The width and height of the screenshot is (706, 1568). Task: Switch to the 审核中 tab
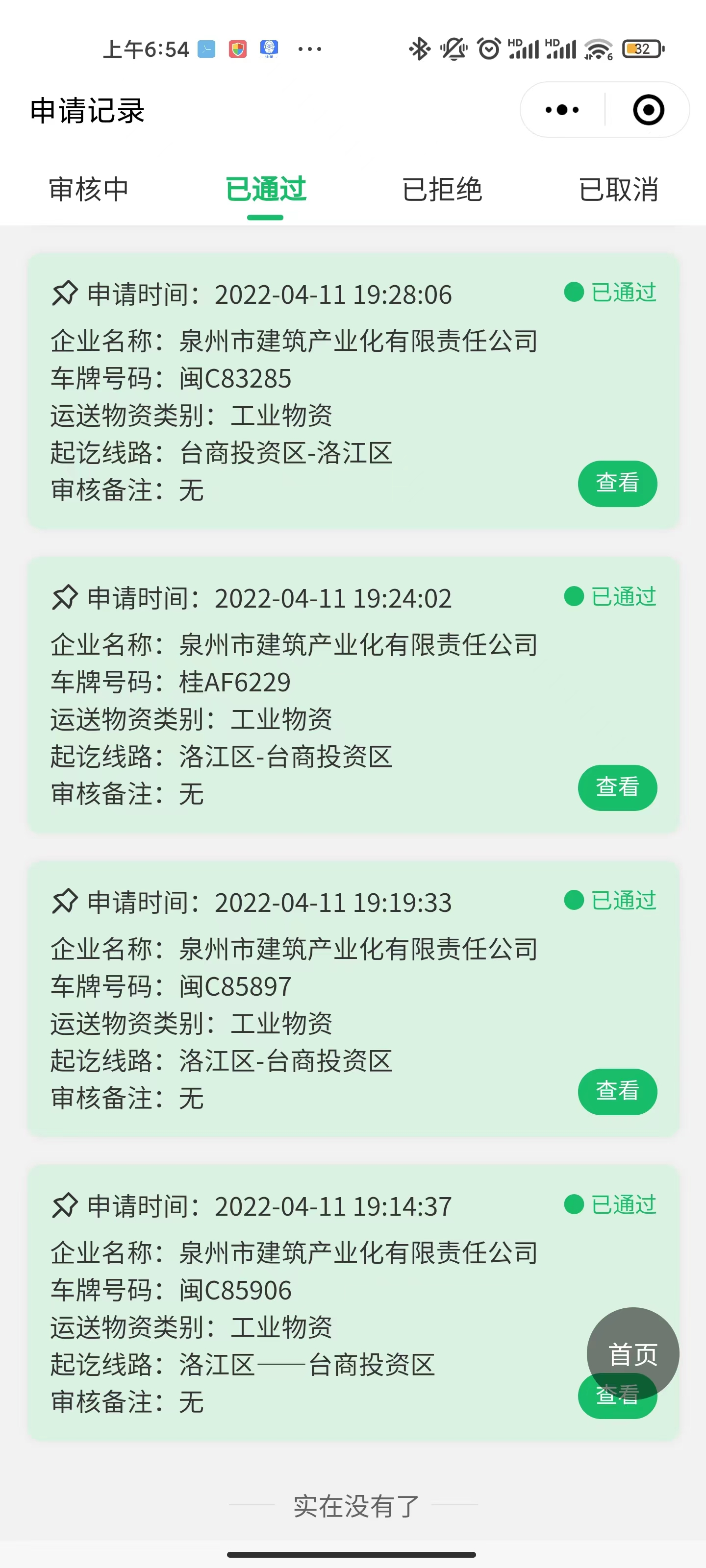point(89,189)
